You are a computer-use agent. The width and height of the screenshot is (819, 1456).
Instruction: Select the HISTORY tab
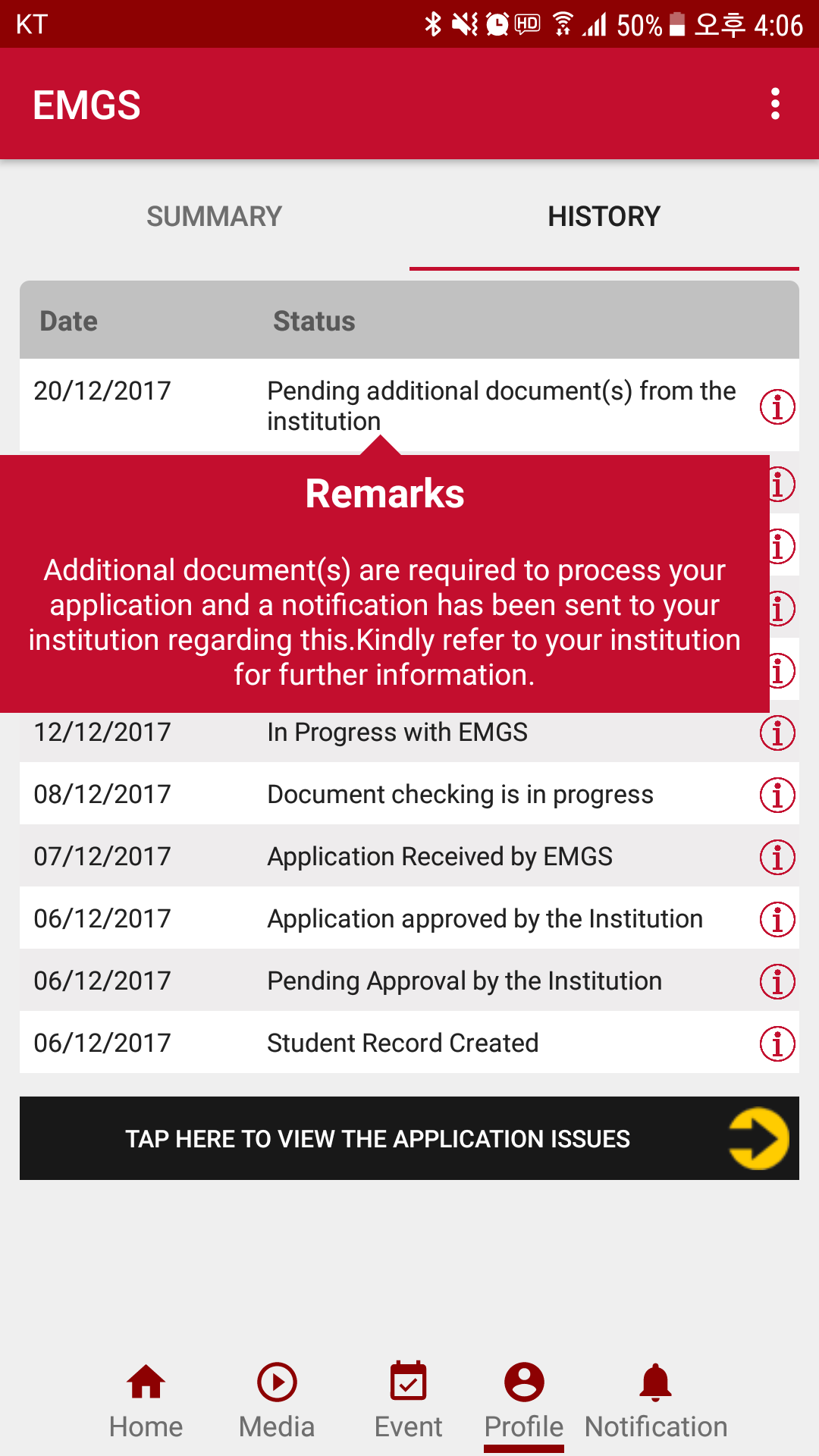[x=604, y=217]
